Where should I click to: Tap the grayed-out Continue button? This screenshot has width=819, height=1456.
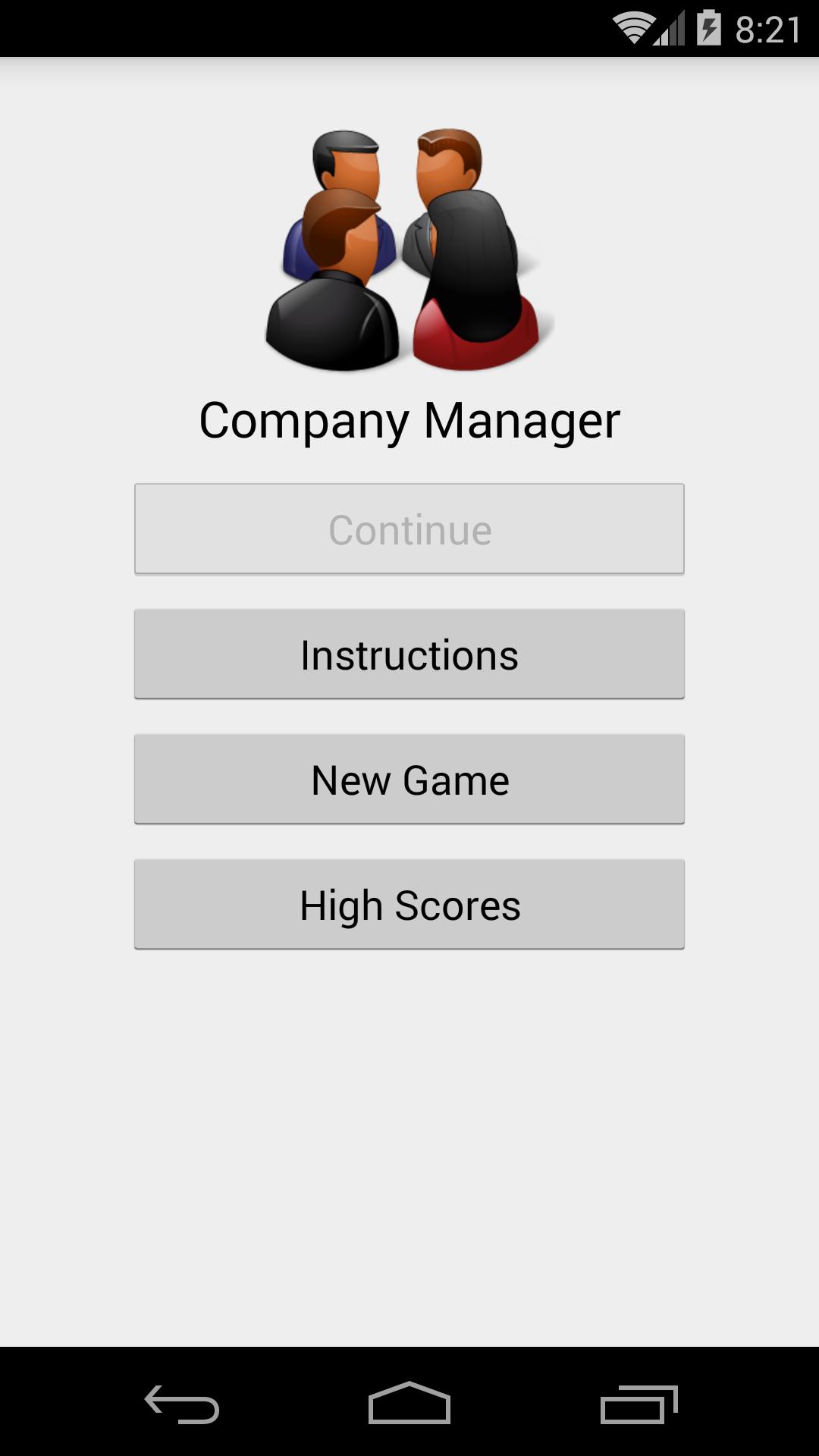(409, 529)
